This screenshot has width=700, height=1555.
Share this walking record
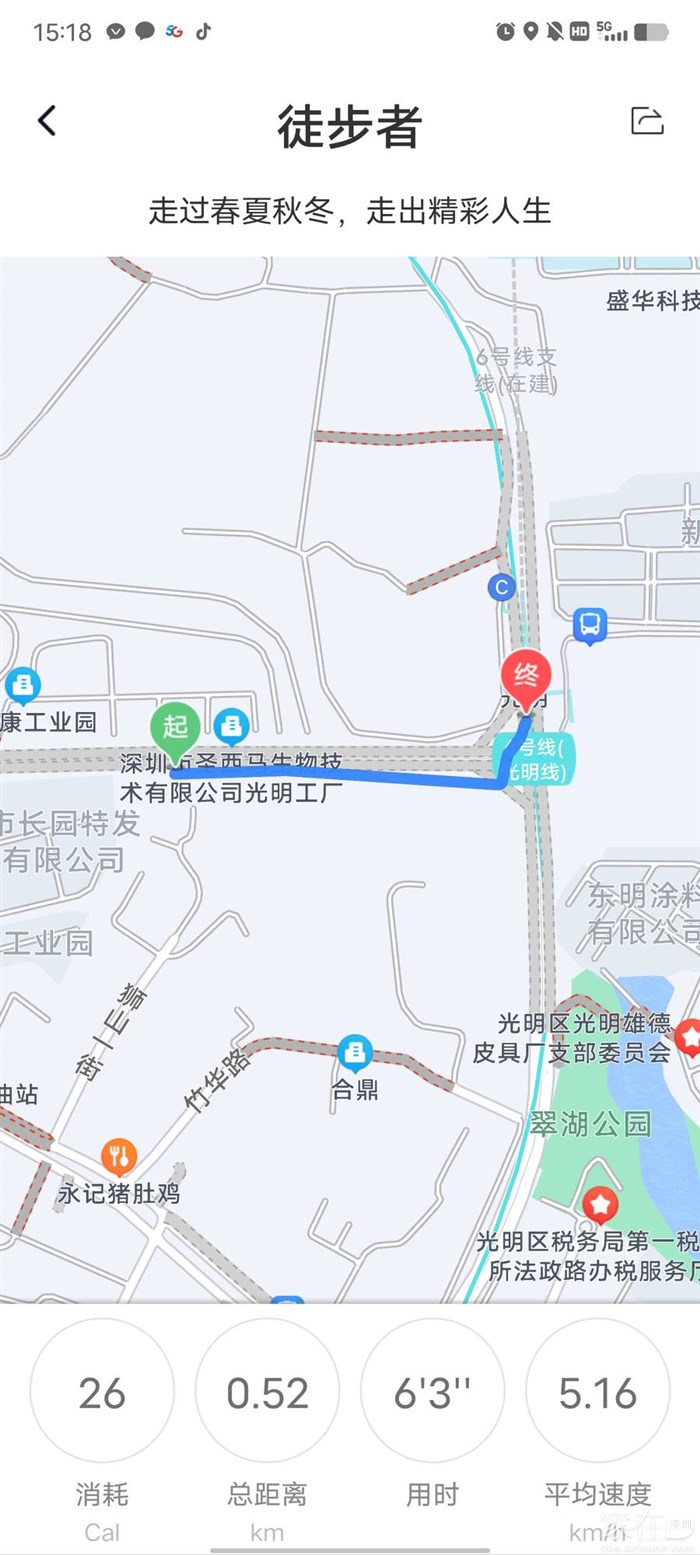647,121
